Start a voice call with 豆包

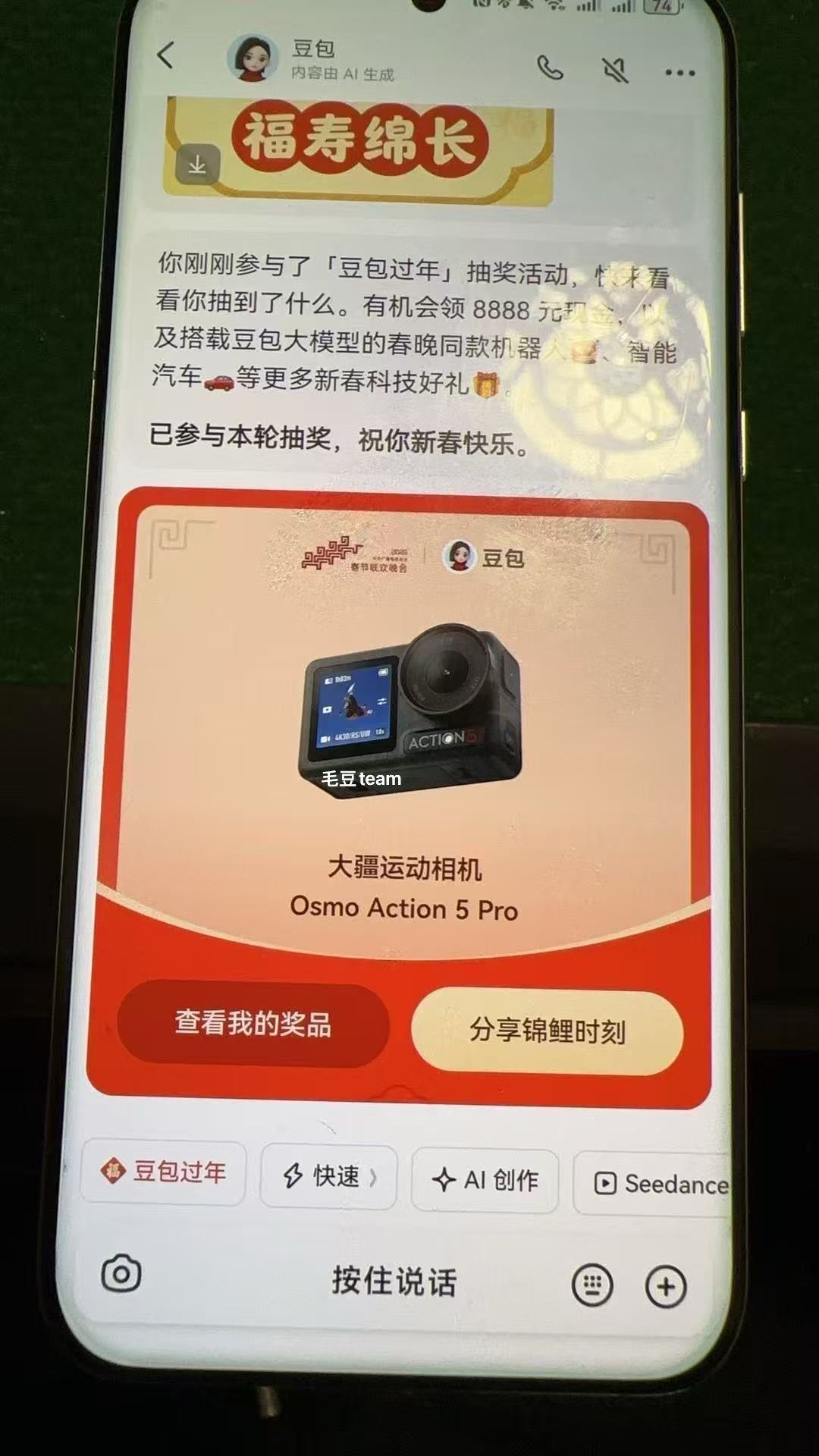click(551, 68)
